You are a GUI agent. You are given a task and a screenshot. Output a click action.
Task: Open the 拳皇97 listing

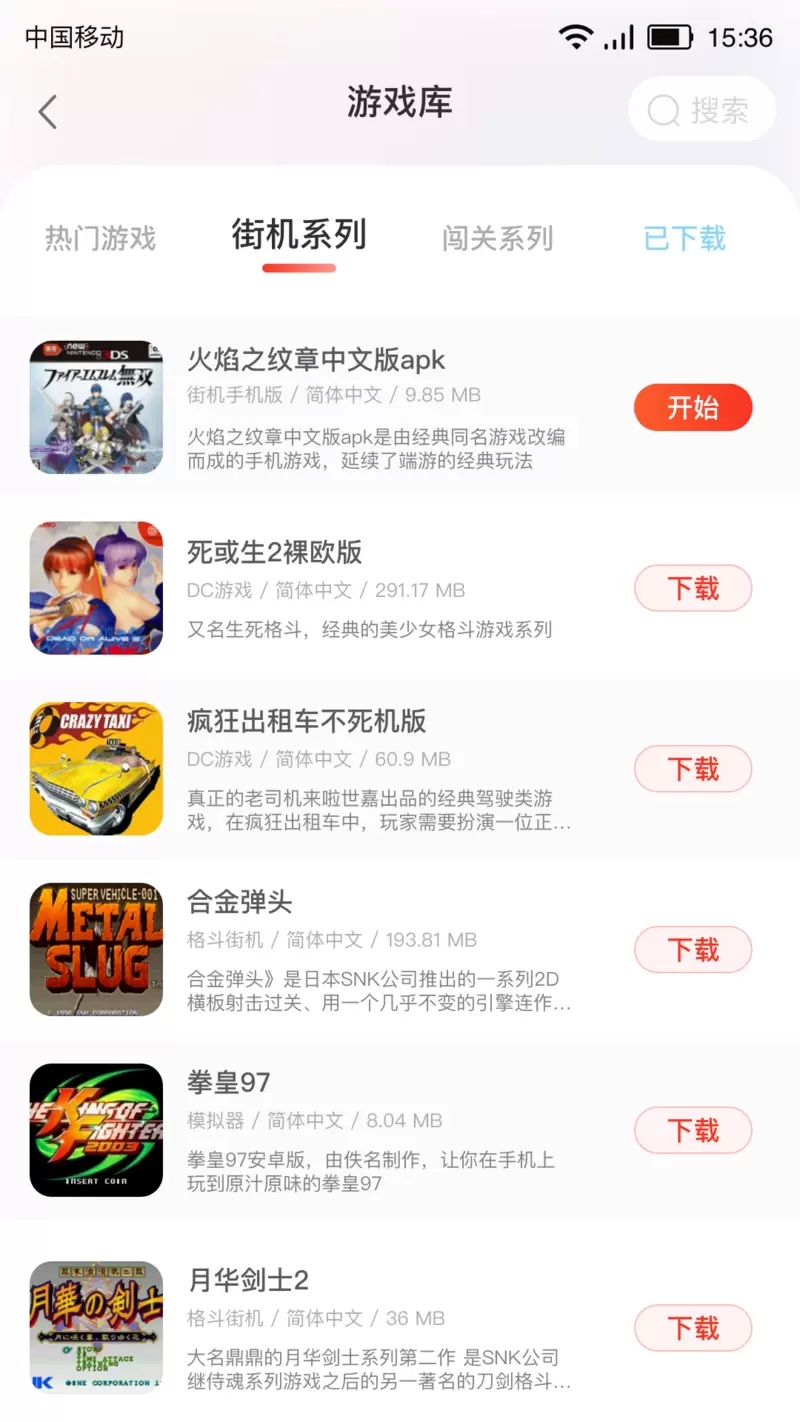229,1083
